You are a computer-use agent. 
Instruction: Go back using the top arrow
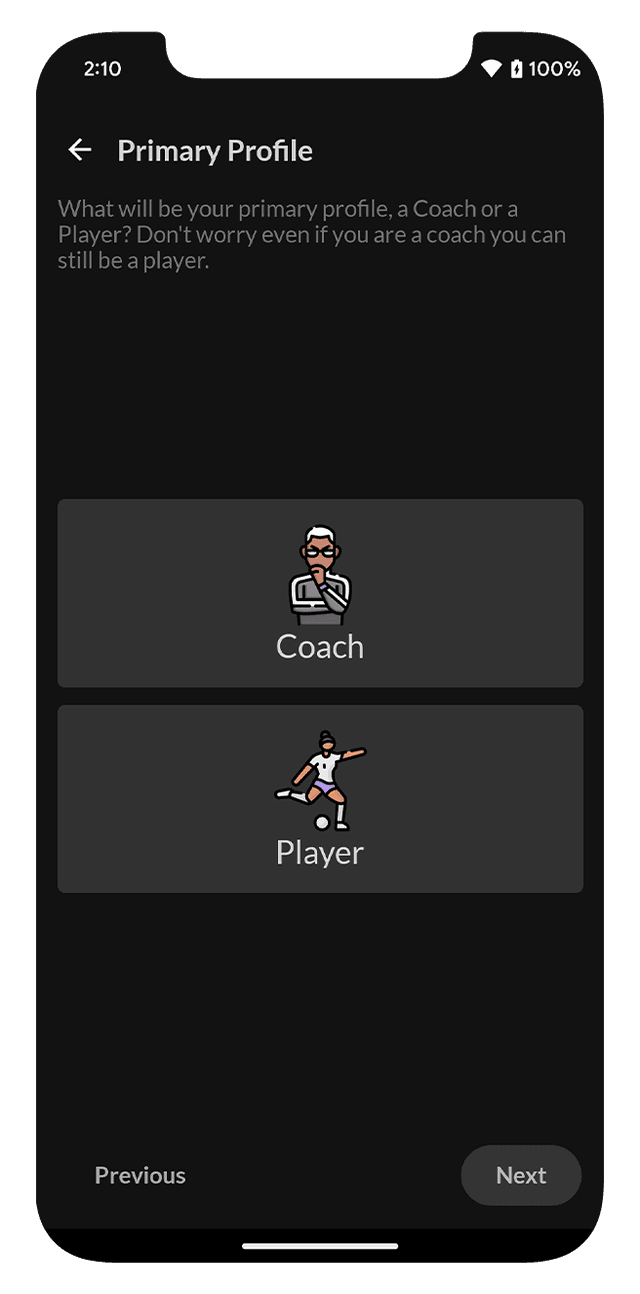pos(80,151)
